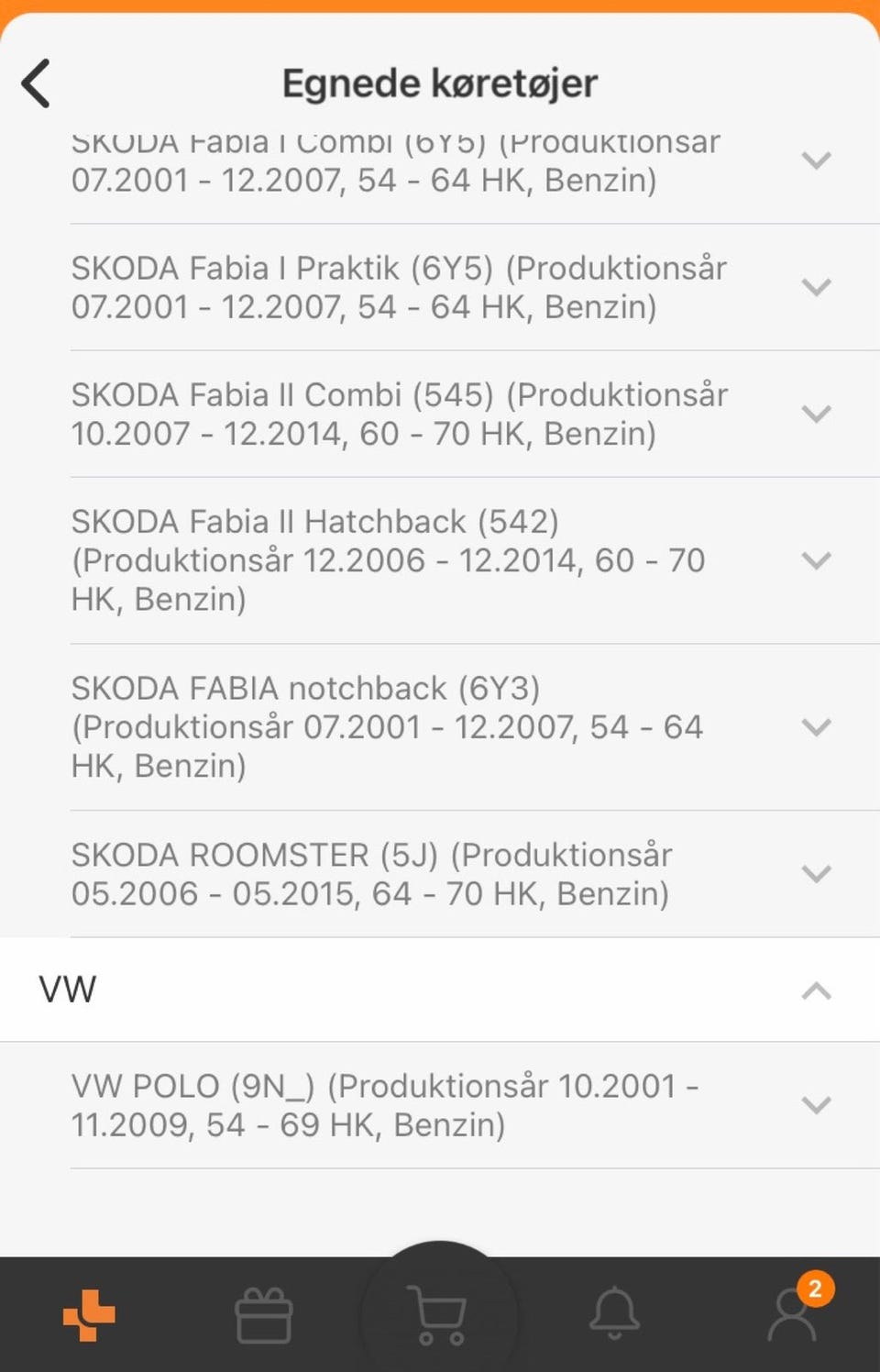The height and width of the screenshot is (1372, 880).
Task: Go back from Egnede køretøjer
Action: pos(37,83)
